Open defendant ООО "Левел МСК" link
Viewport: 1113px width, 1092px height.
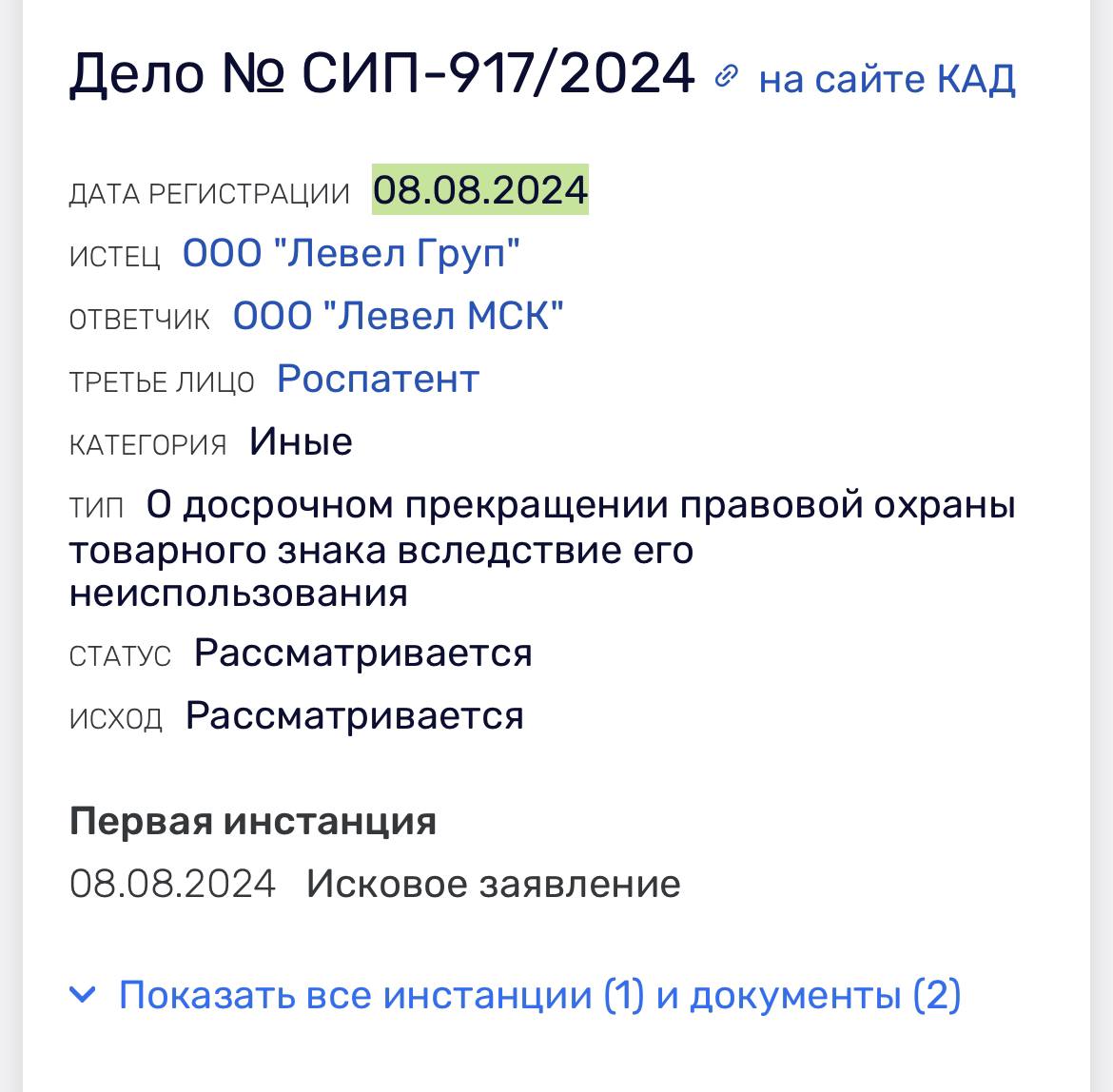[399, 317]
